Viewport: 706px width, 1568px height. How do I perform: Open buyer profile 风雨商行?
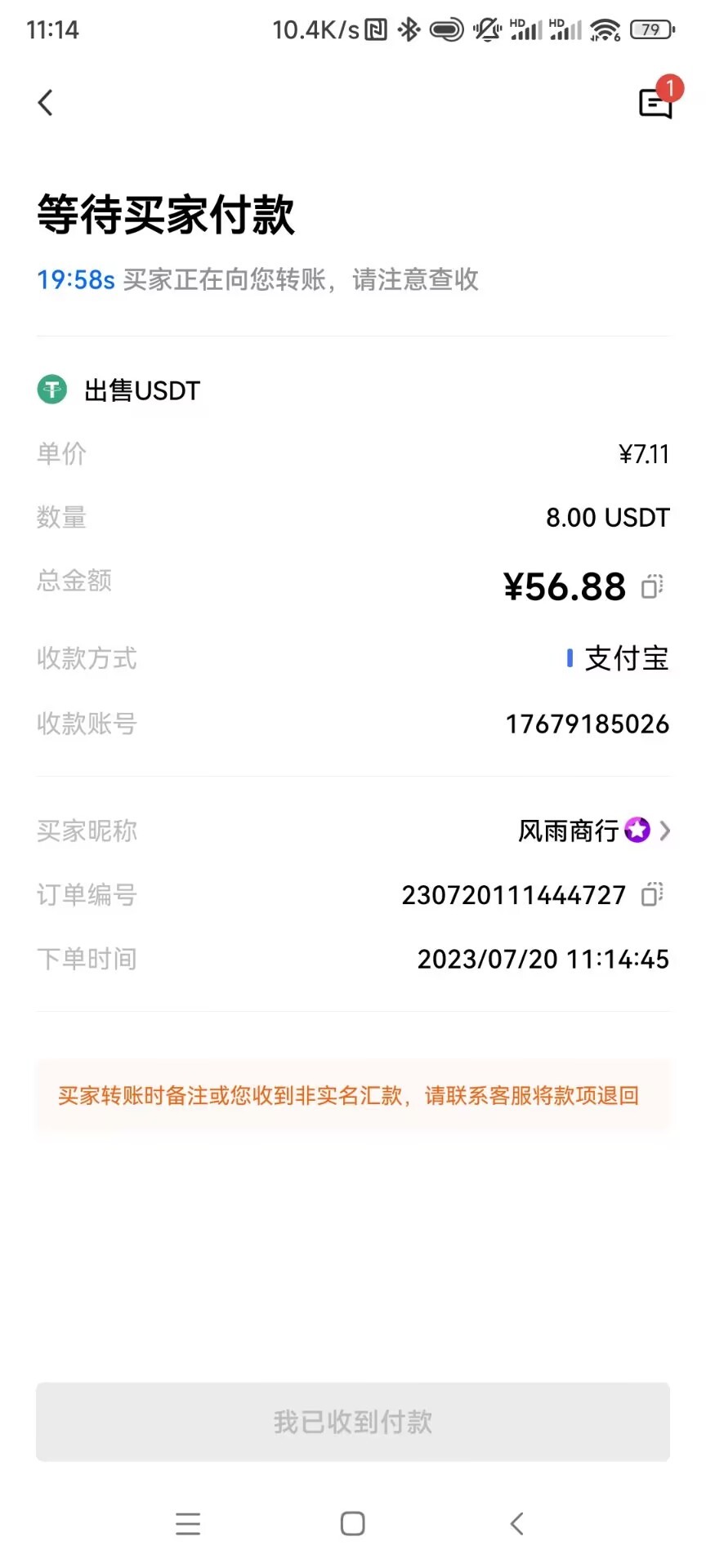[593, 831]
